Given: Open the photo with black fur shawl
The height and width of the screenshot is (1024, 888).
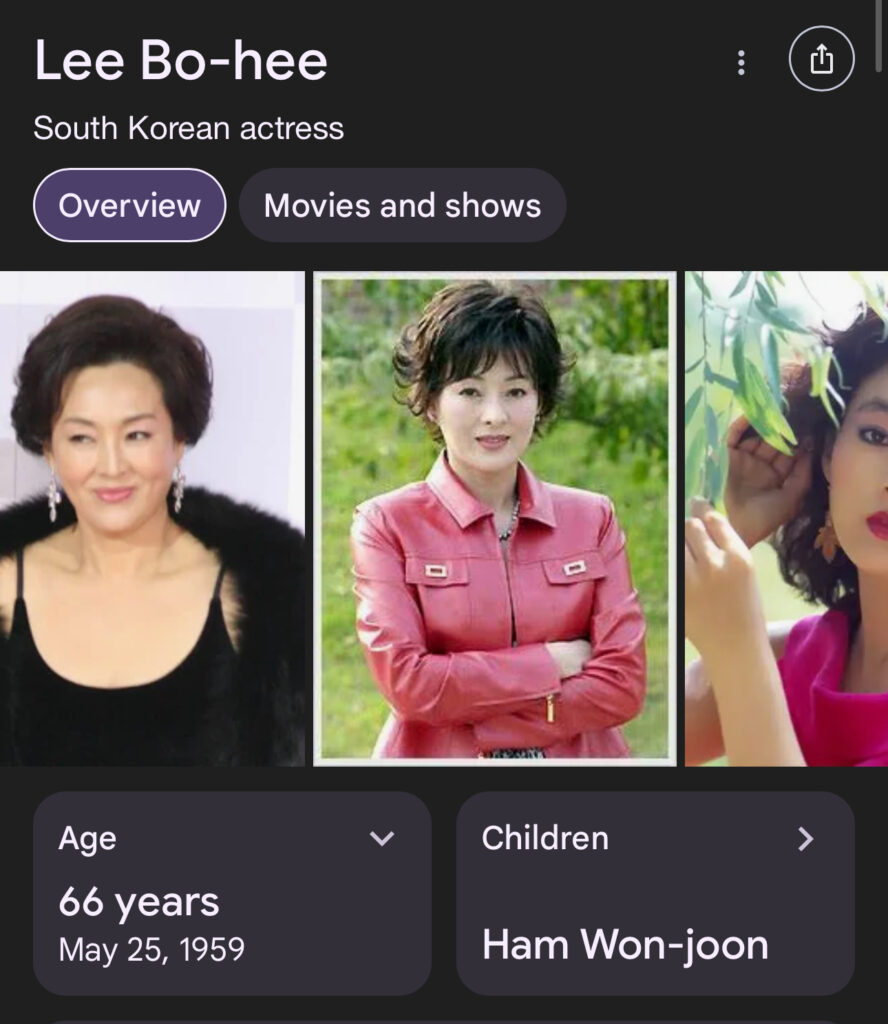Looking at the screenshot, I should [150, 518].
